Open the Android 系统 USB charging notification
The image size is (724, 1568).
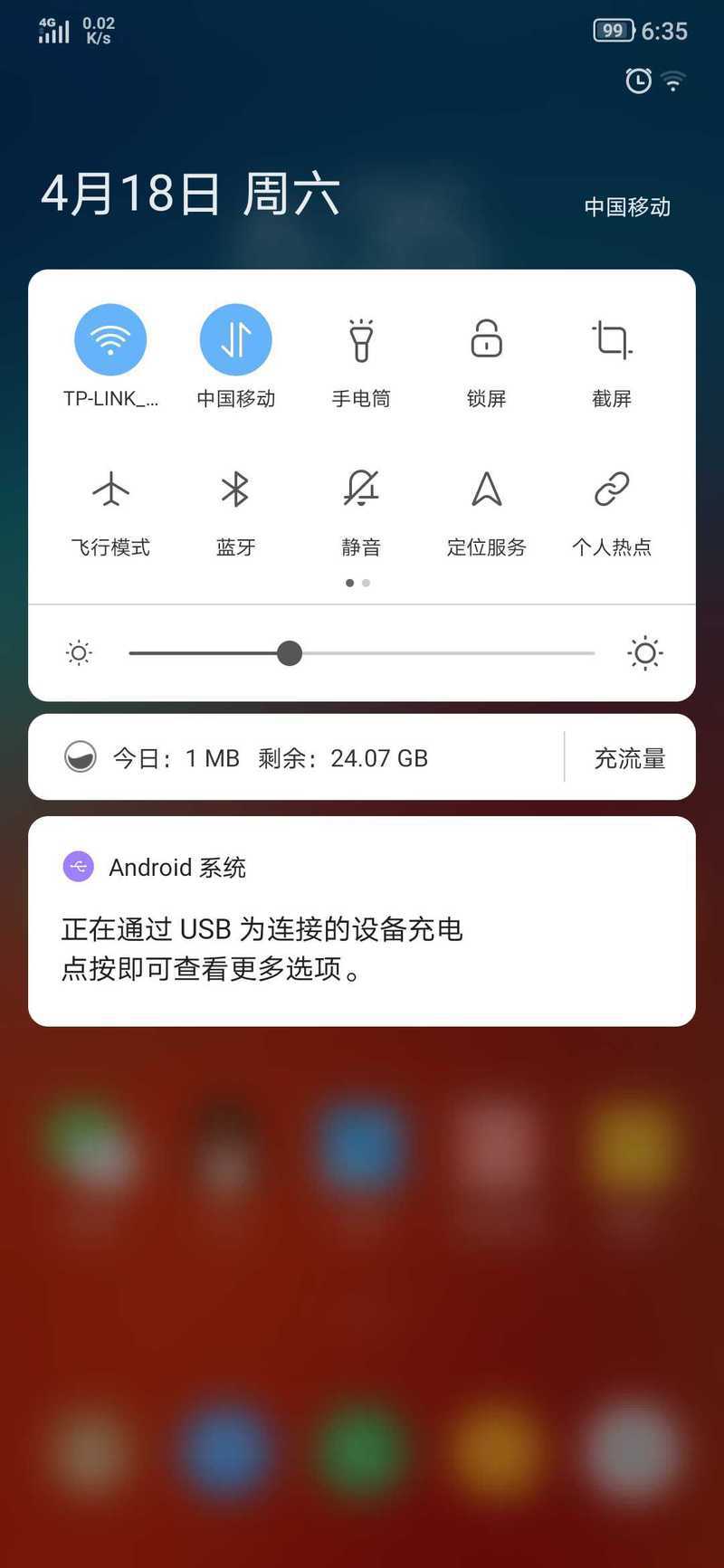(x=362, y=932)
